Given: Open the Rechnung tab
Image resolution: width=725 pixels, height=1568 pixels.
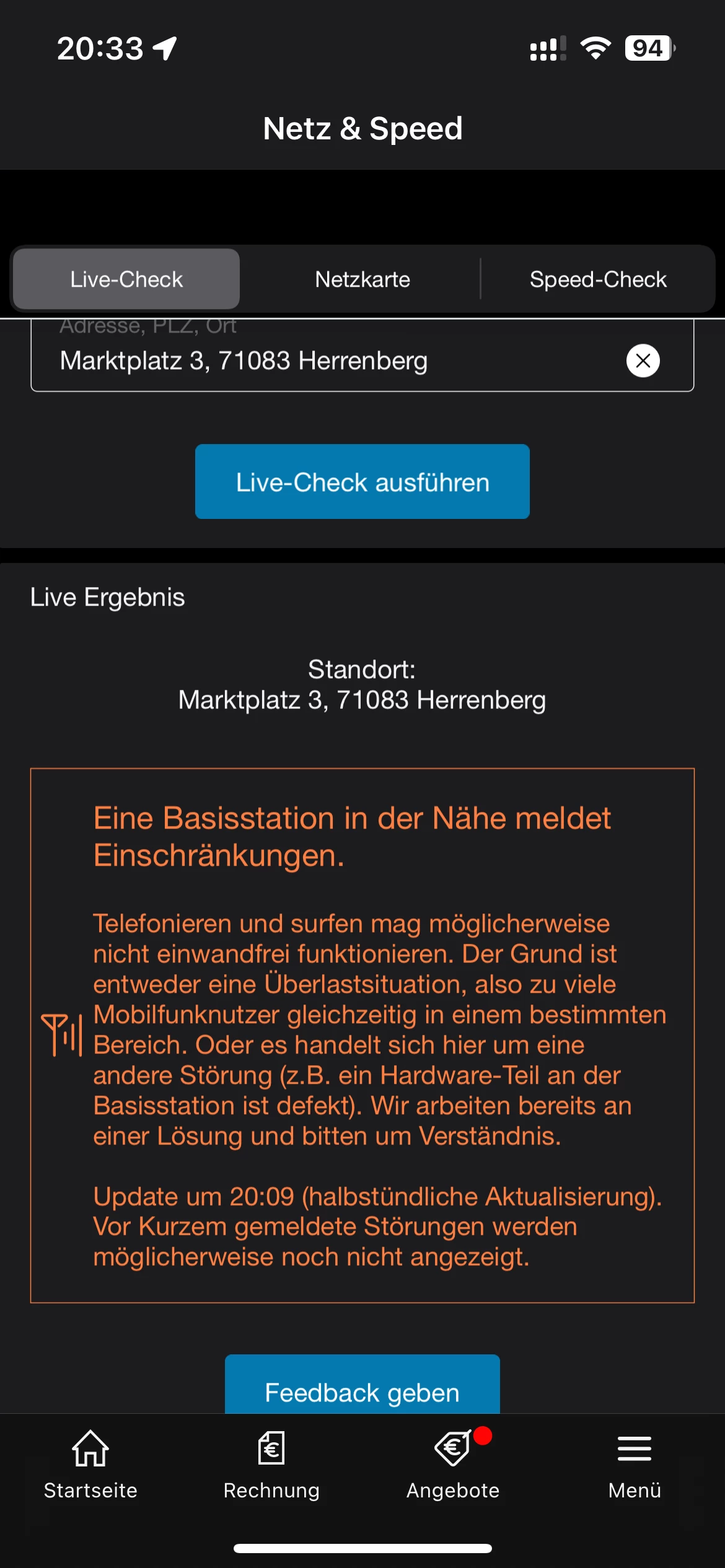Looking at the screenshot, I should pos(271,1465).
